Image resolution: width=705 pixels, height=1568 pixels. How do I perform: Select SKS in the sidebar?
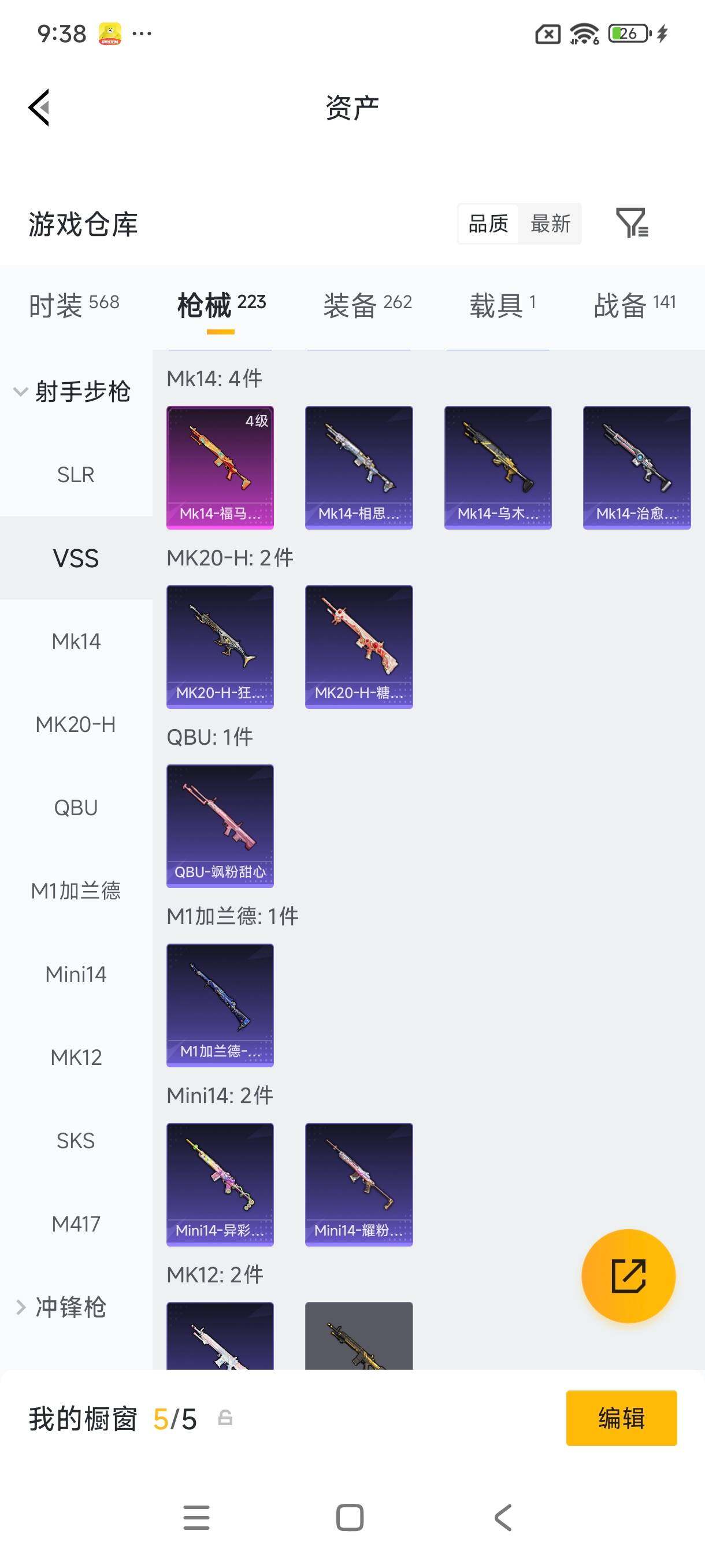[76, 1140]
